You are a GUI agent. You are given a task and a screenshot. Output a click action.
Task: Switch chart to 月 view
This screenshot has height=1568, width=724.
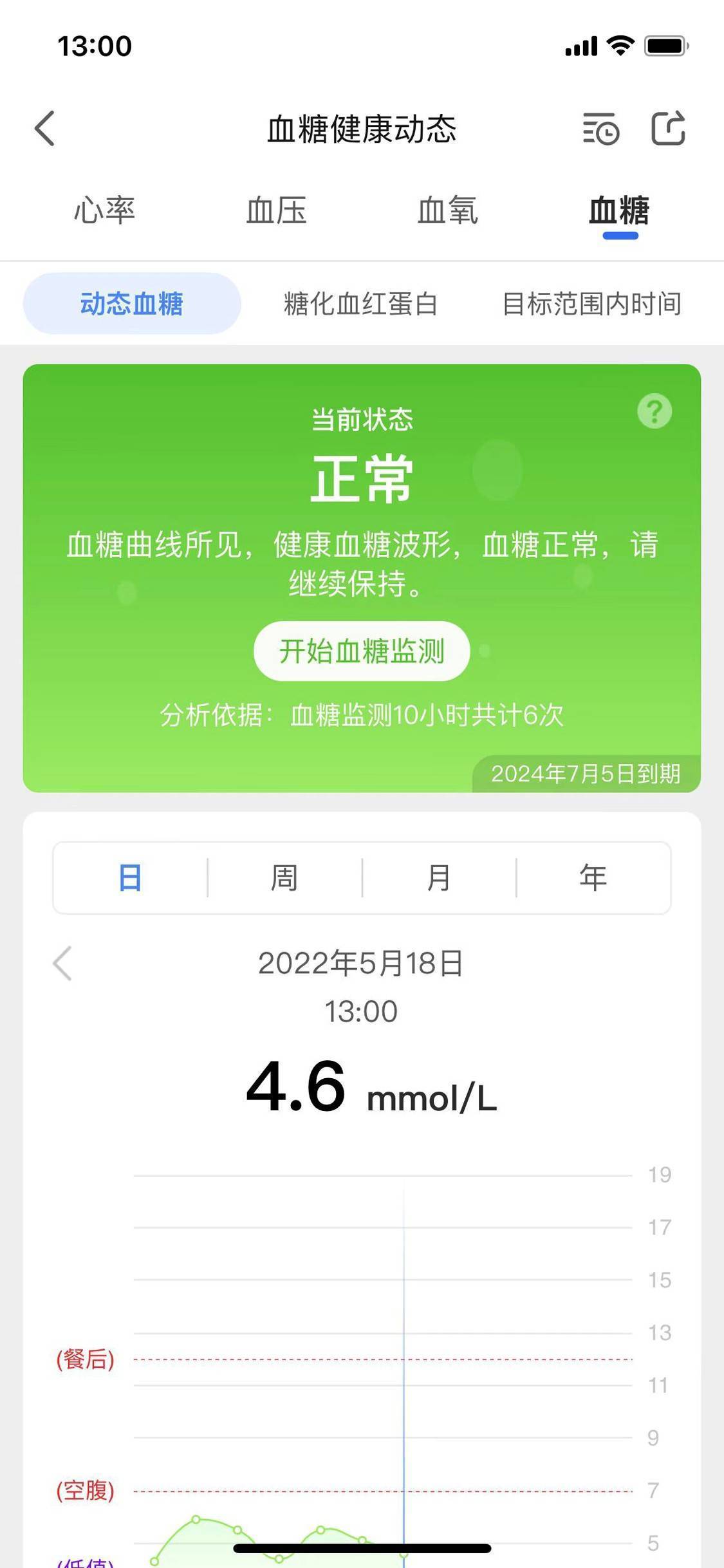click(439, 878)
